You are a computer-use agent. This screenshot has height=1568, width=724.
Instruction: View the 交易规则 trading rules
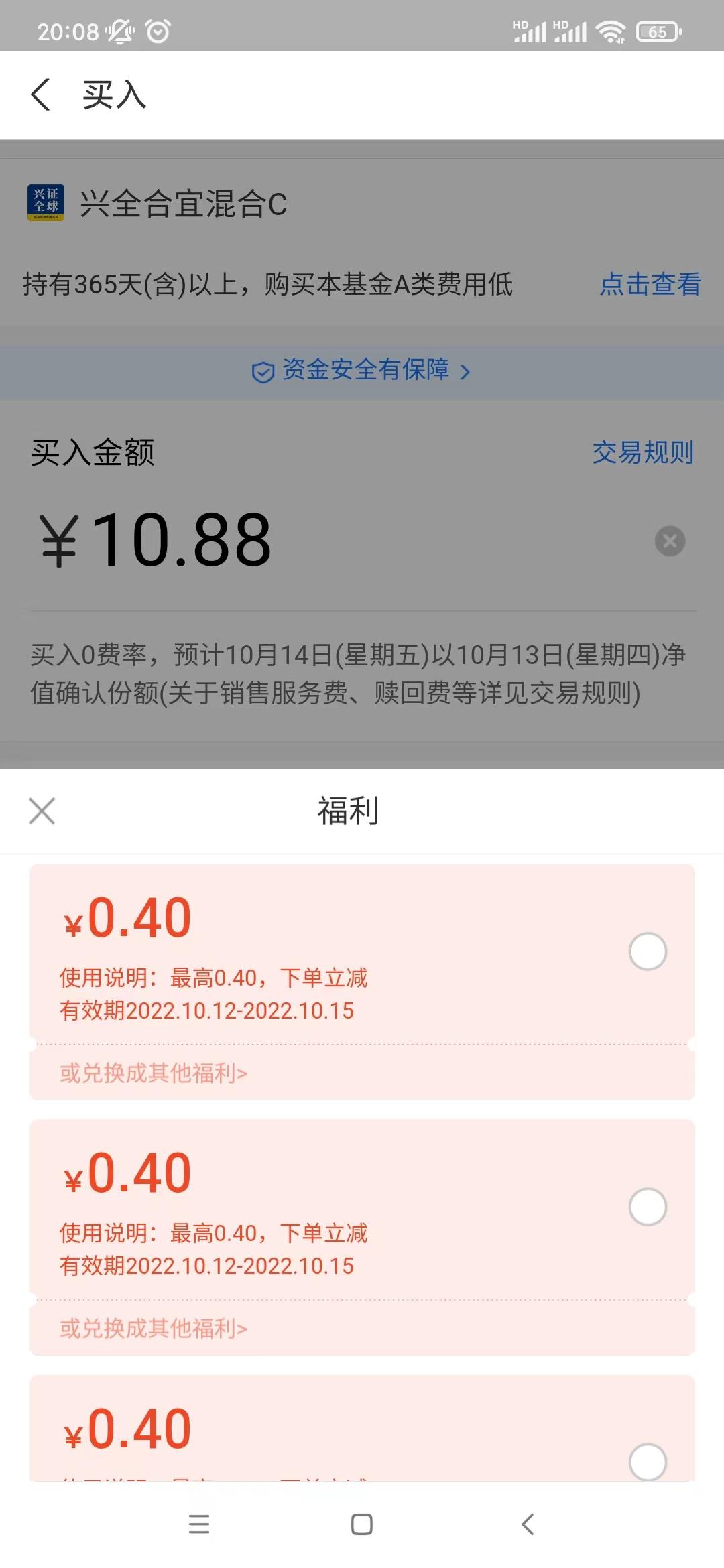point(644,452)
